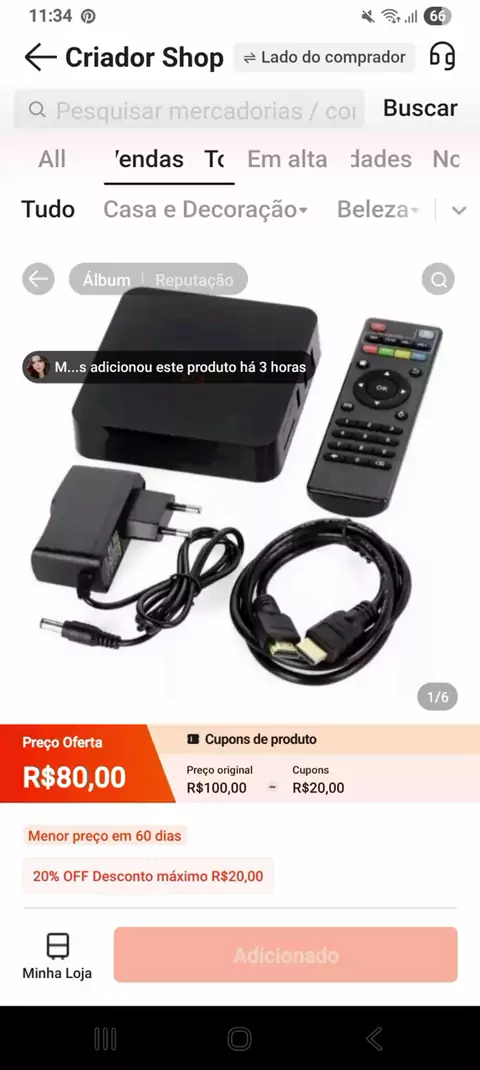Go back using the top-left arrow
The image size is (480, 1070).
(x=40, y=57)
